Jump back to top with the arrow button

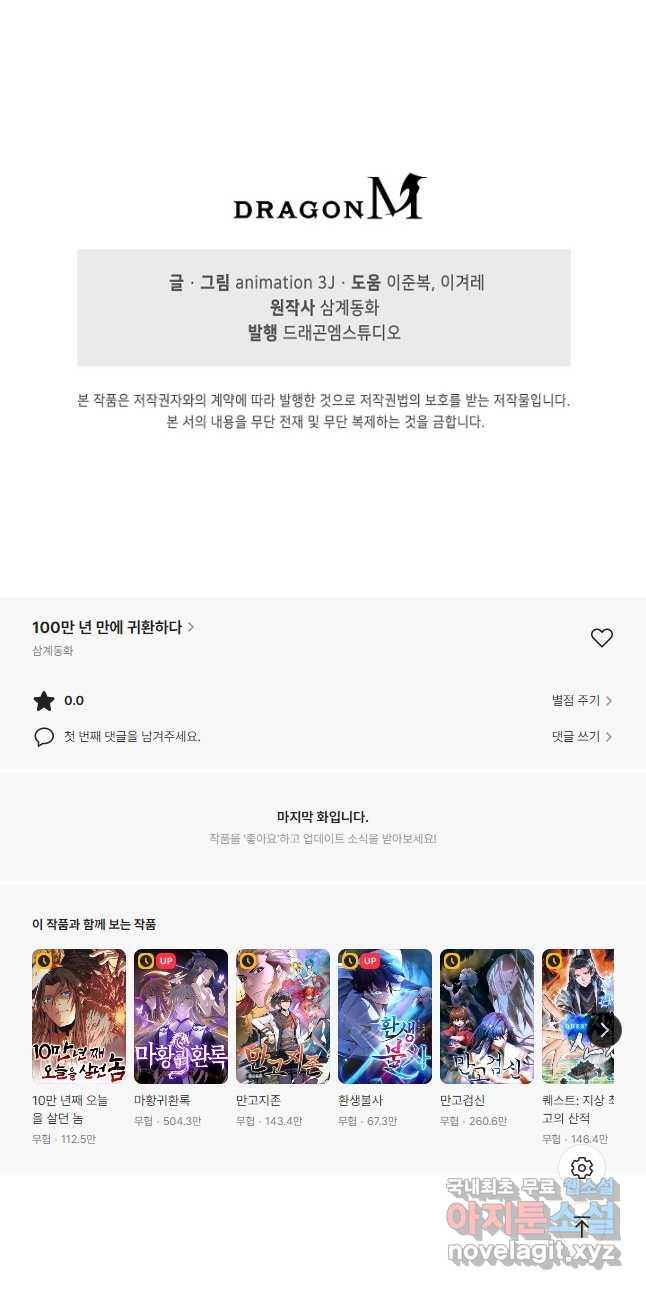tap(582, 1226)
